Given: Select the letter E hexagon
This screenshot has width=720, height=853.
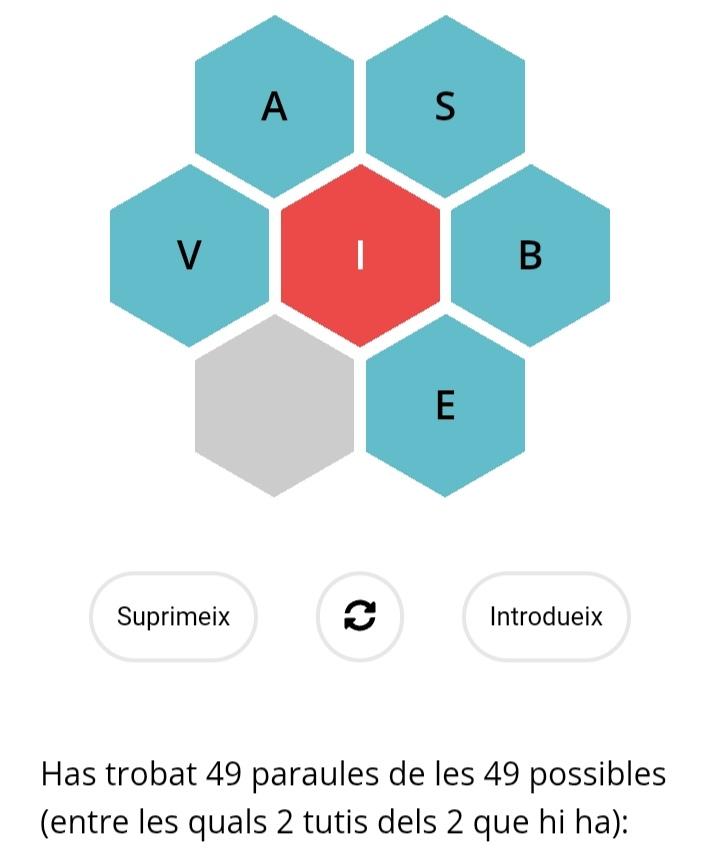Looking at the screenshot, I should point(445,405).
